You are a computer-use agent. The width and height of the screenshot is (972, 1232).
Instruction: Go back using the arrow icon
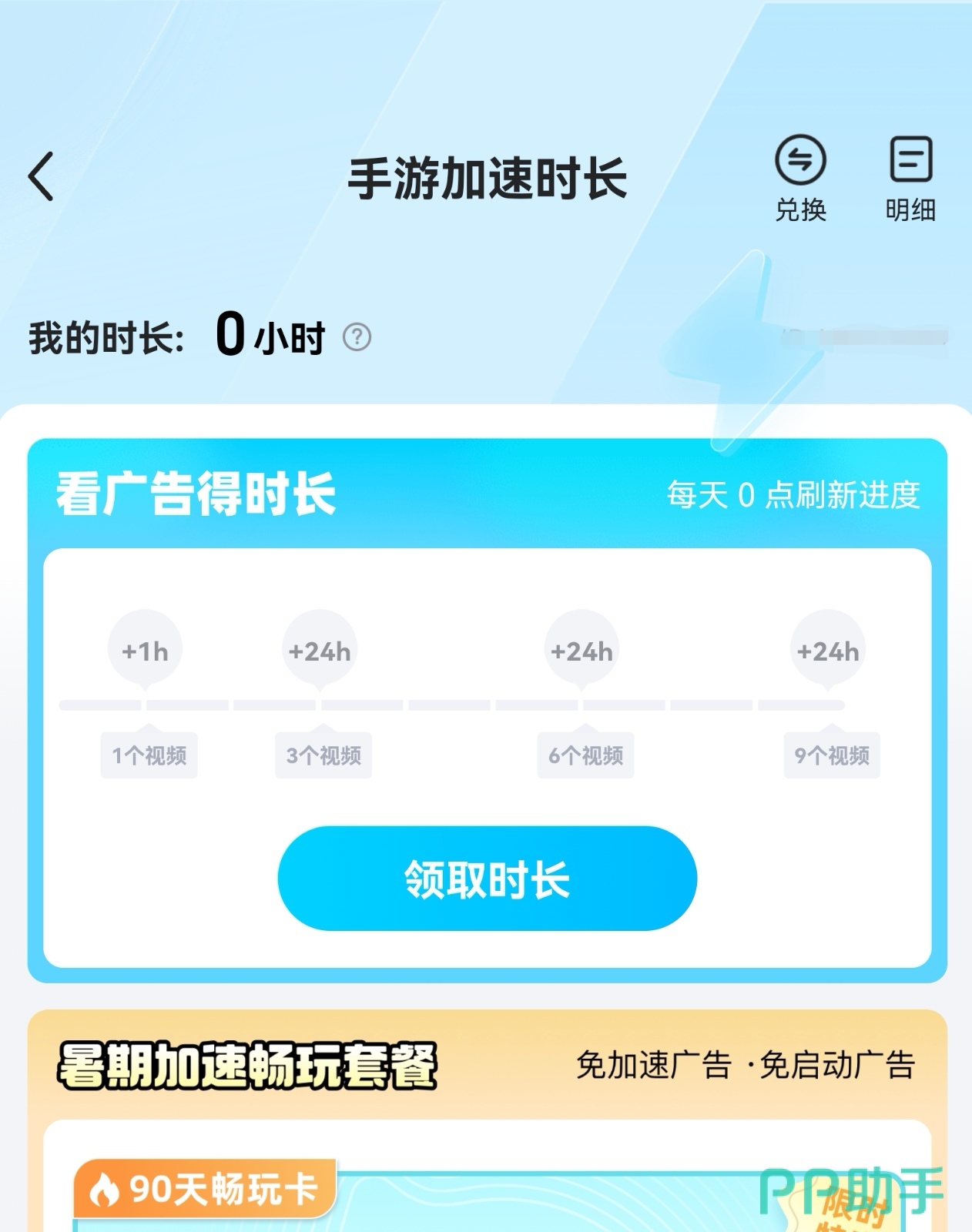click(42, 176)
